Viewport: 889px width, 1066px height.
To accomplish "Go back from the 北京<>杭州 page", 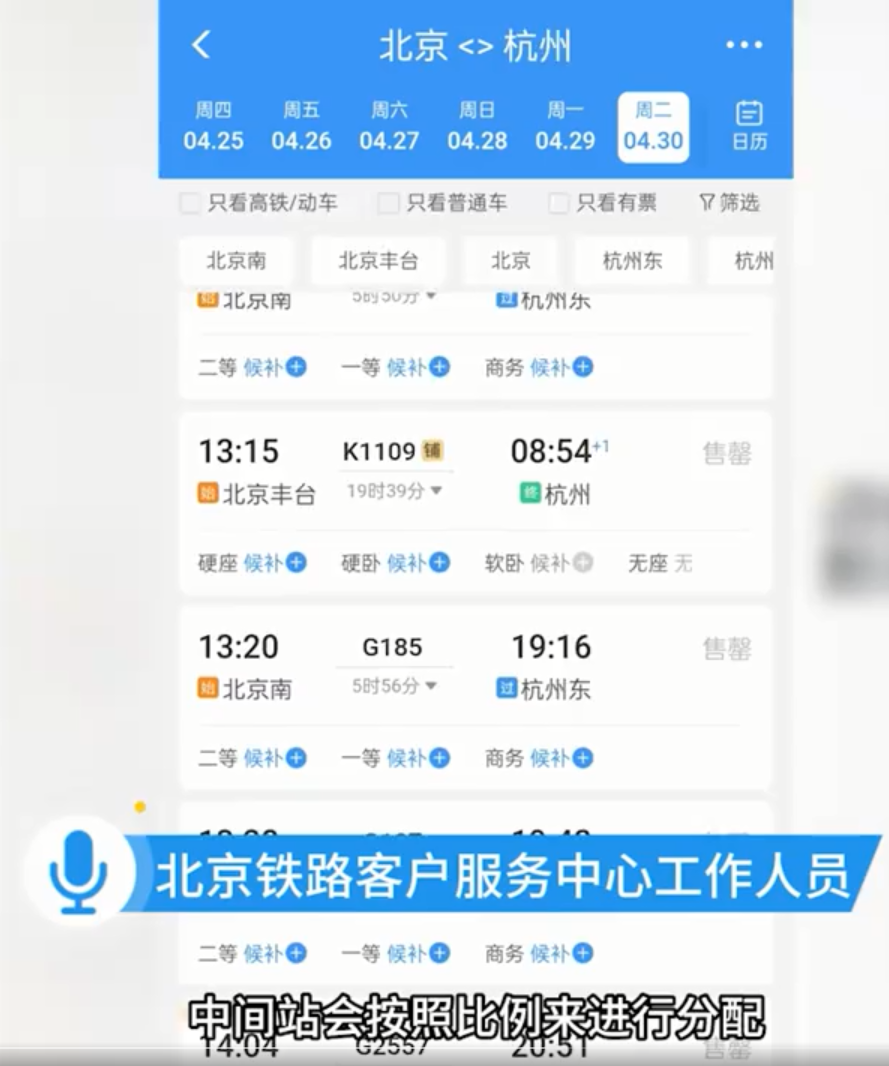I will point(202,45).
